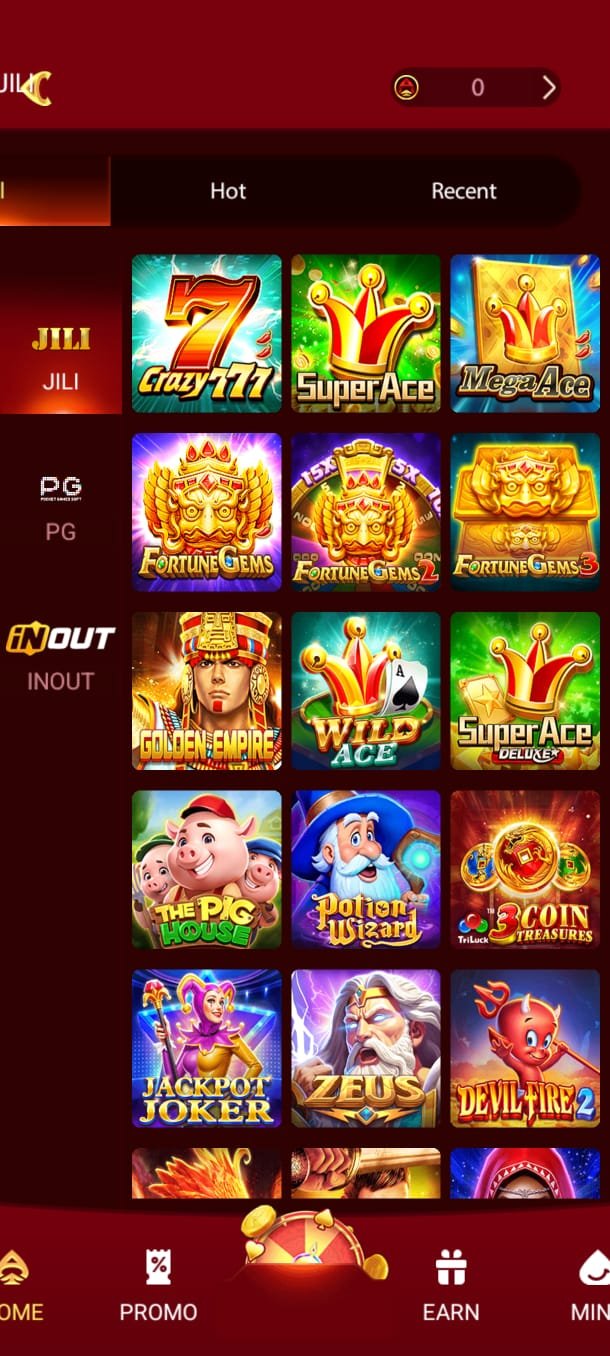Viewport: 610px width, 1356px height.
Task: Open the Potion Wizard game
Action: (365, 869)
